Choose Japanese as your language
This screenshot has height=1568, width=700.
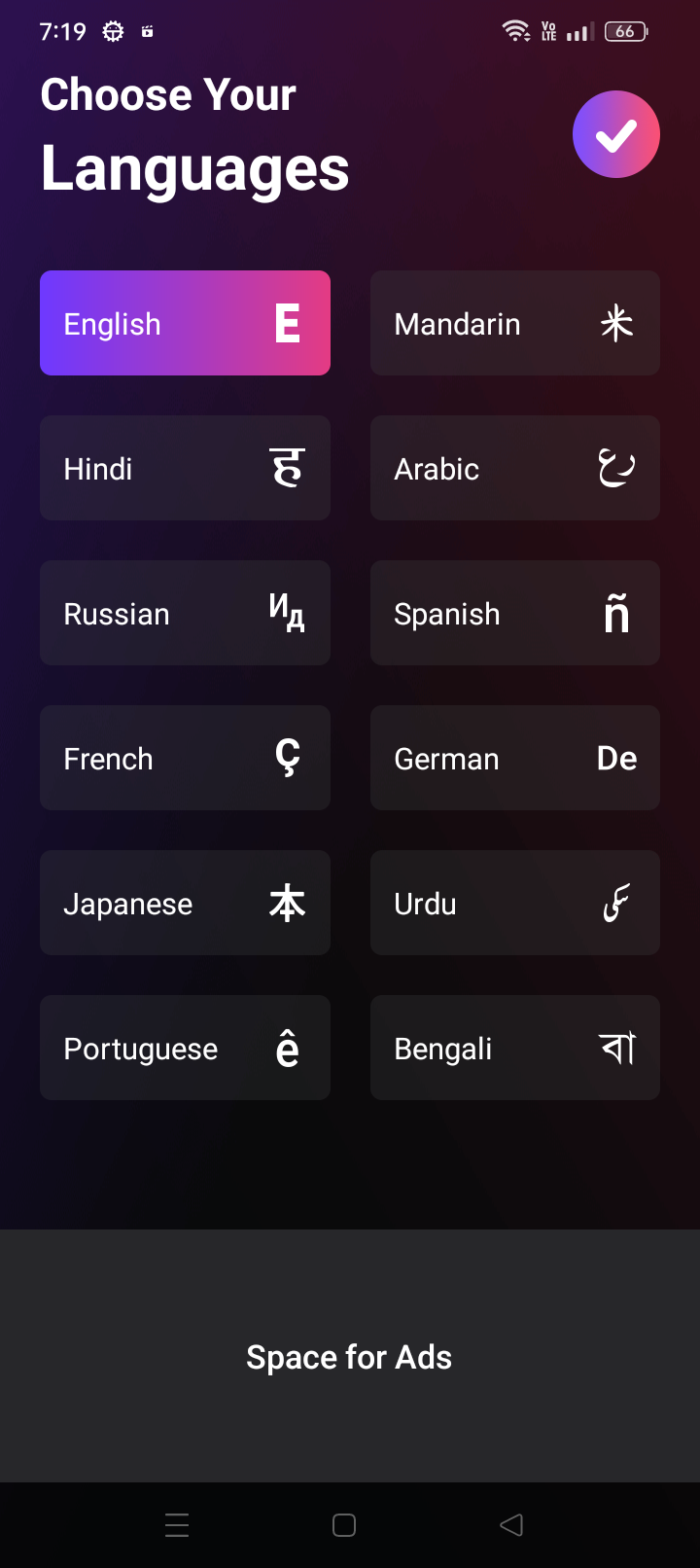click(185, 903)
